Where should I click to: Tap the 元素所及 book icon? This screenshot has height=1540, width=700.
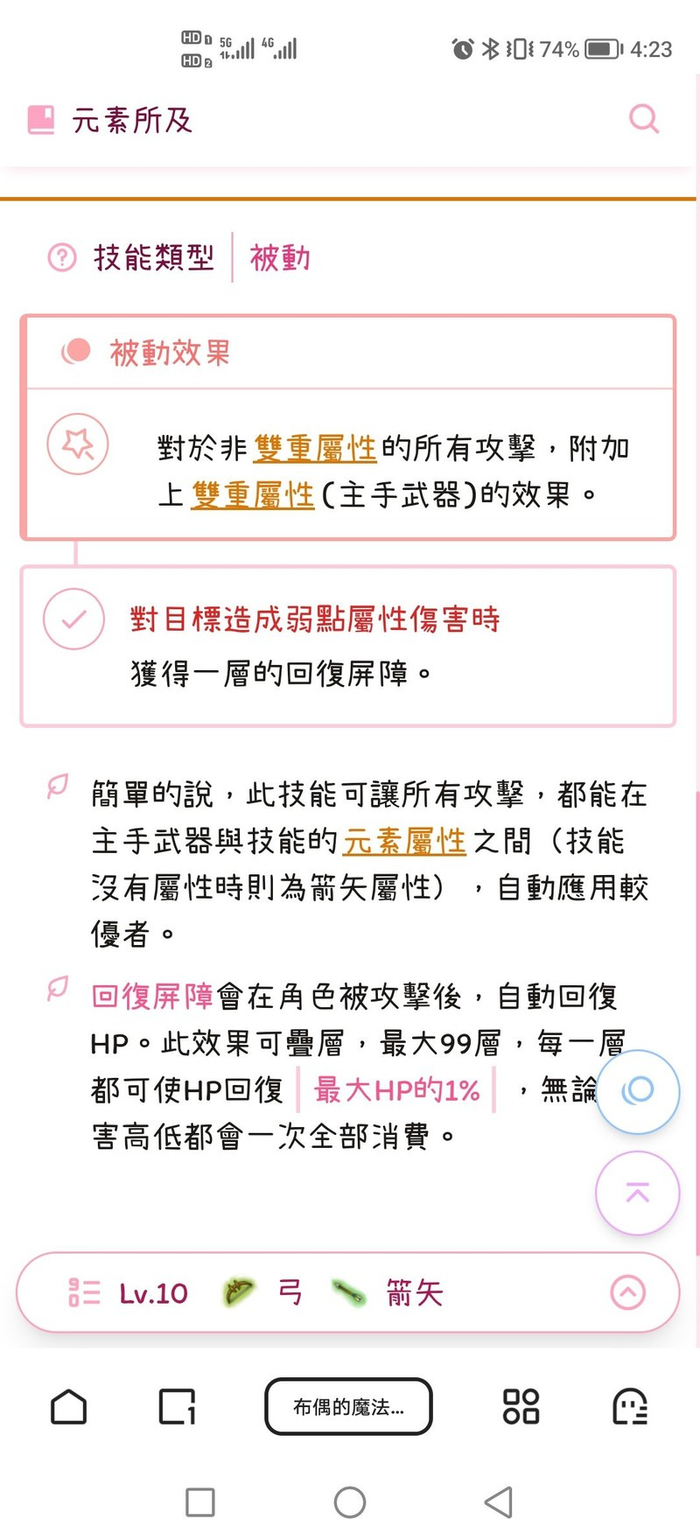41,120
